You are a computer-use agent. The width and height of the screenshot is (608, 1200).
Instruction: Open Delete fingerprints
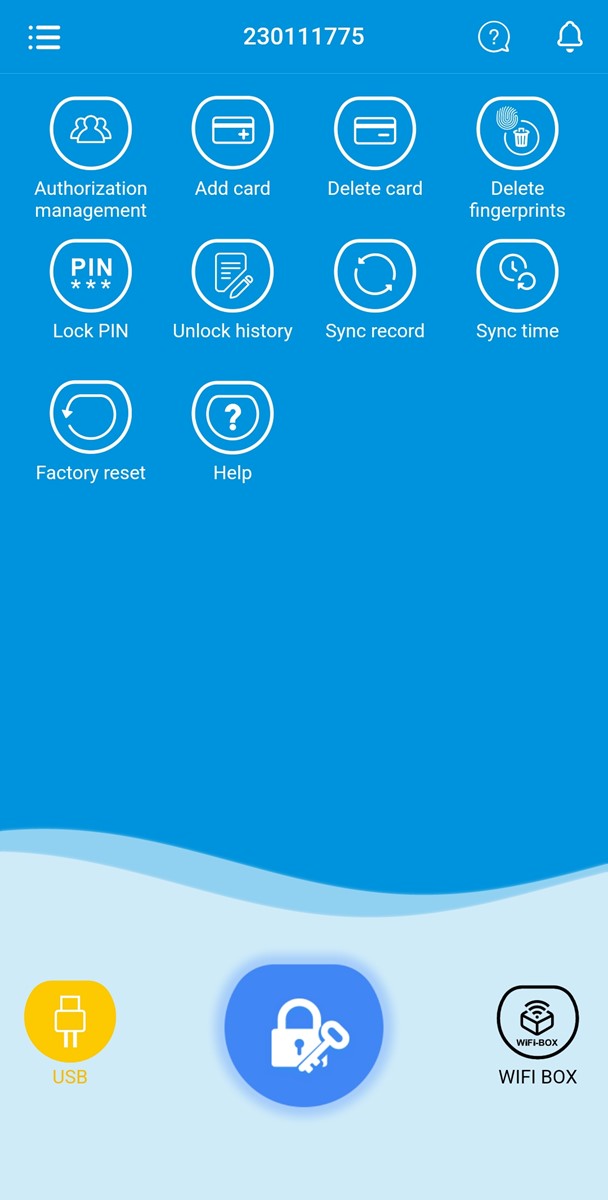(517, 132)
